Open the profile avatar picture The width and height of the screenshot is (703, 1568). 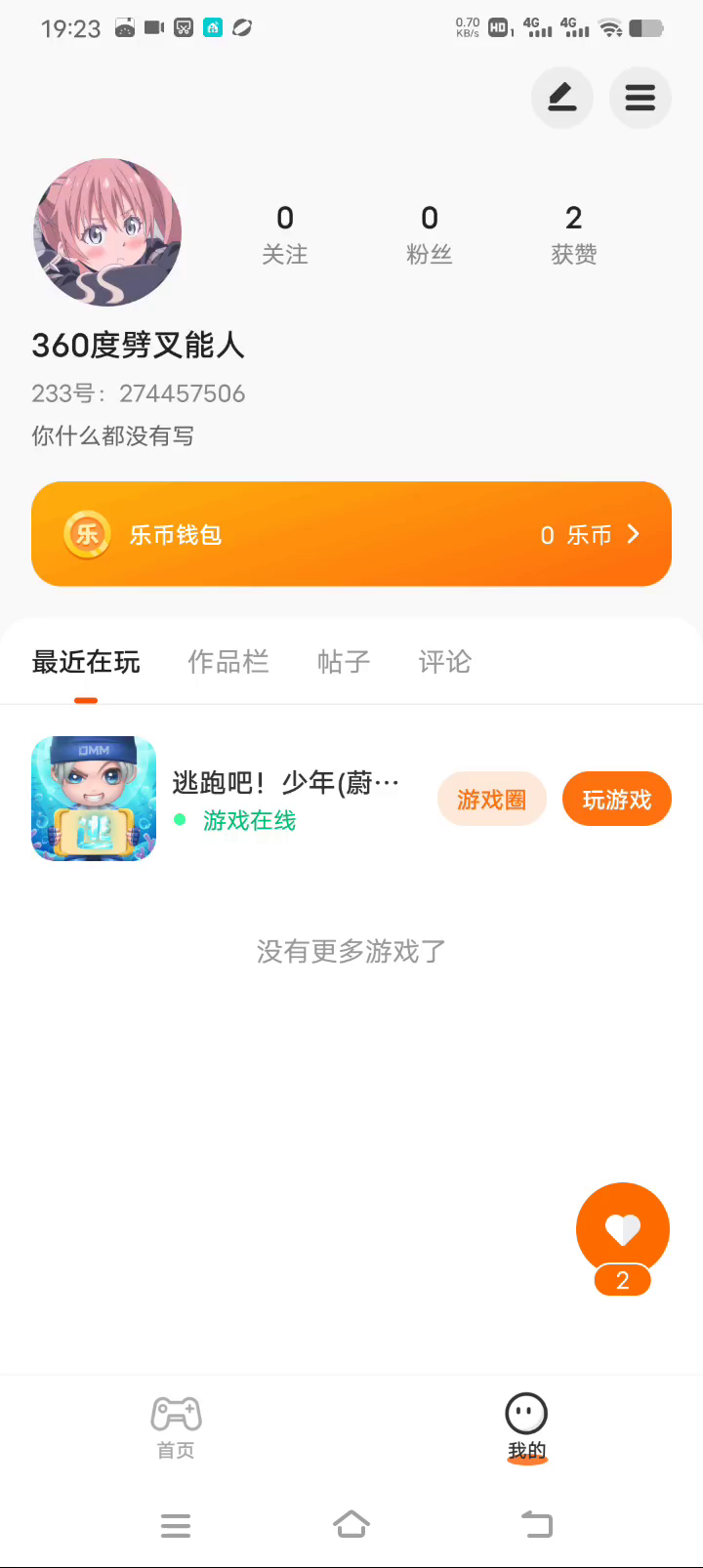[107, 233]
